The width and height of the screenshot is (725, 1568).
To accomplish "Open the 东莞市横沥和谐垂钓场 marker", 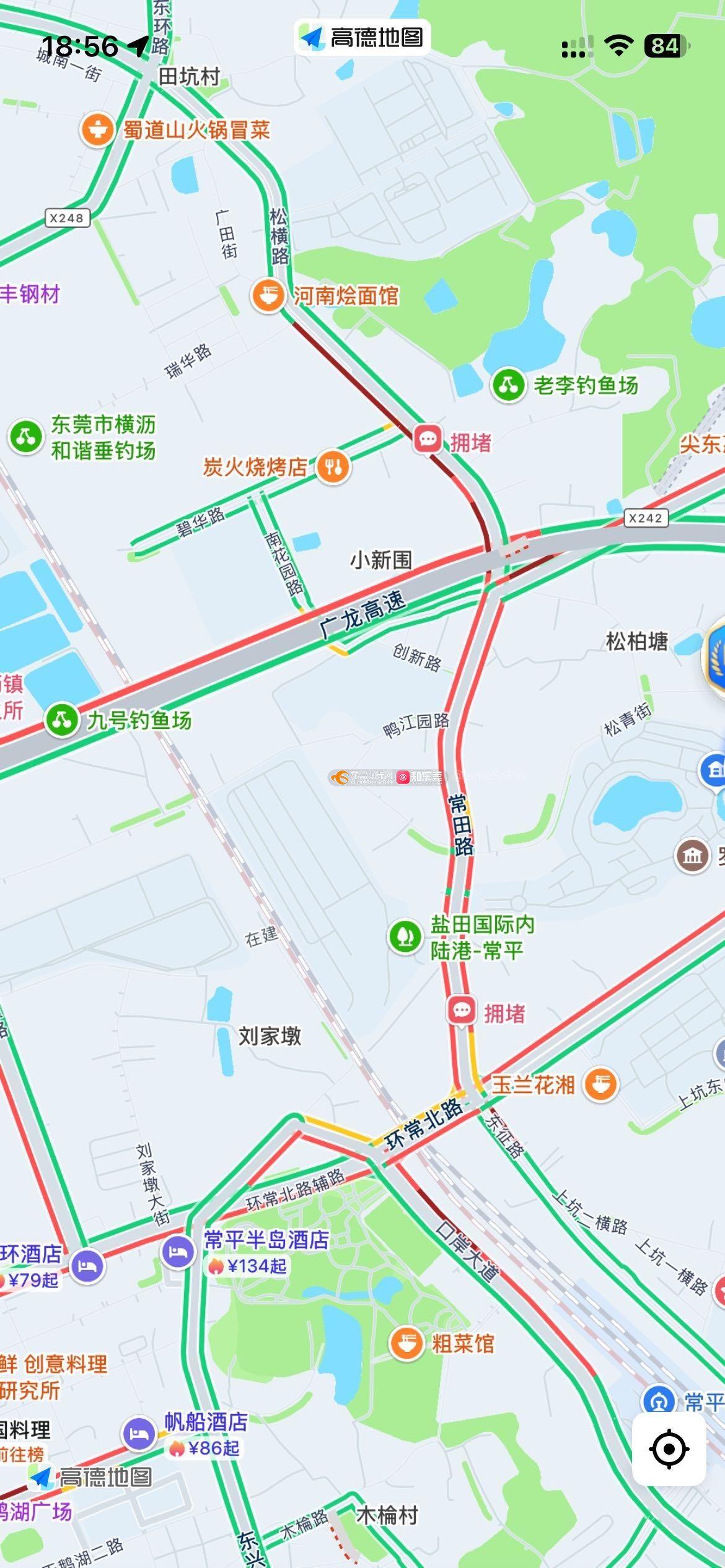I will 25,437.
